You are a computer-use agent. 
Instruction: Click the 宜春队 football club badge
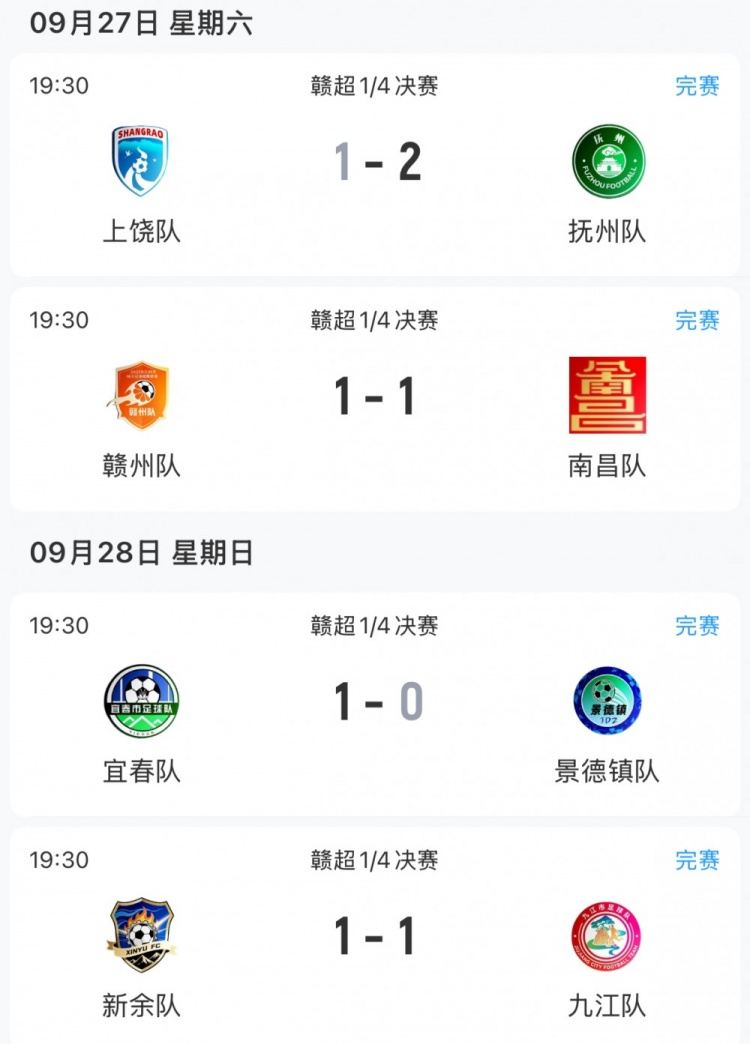coord(139,701)
